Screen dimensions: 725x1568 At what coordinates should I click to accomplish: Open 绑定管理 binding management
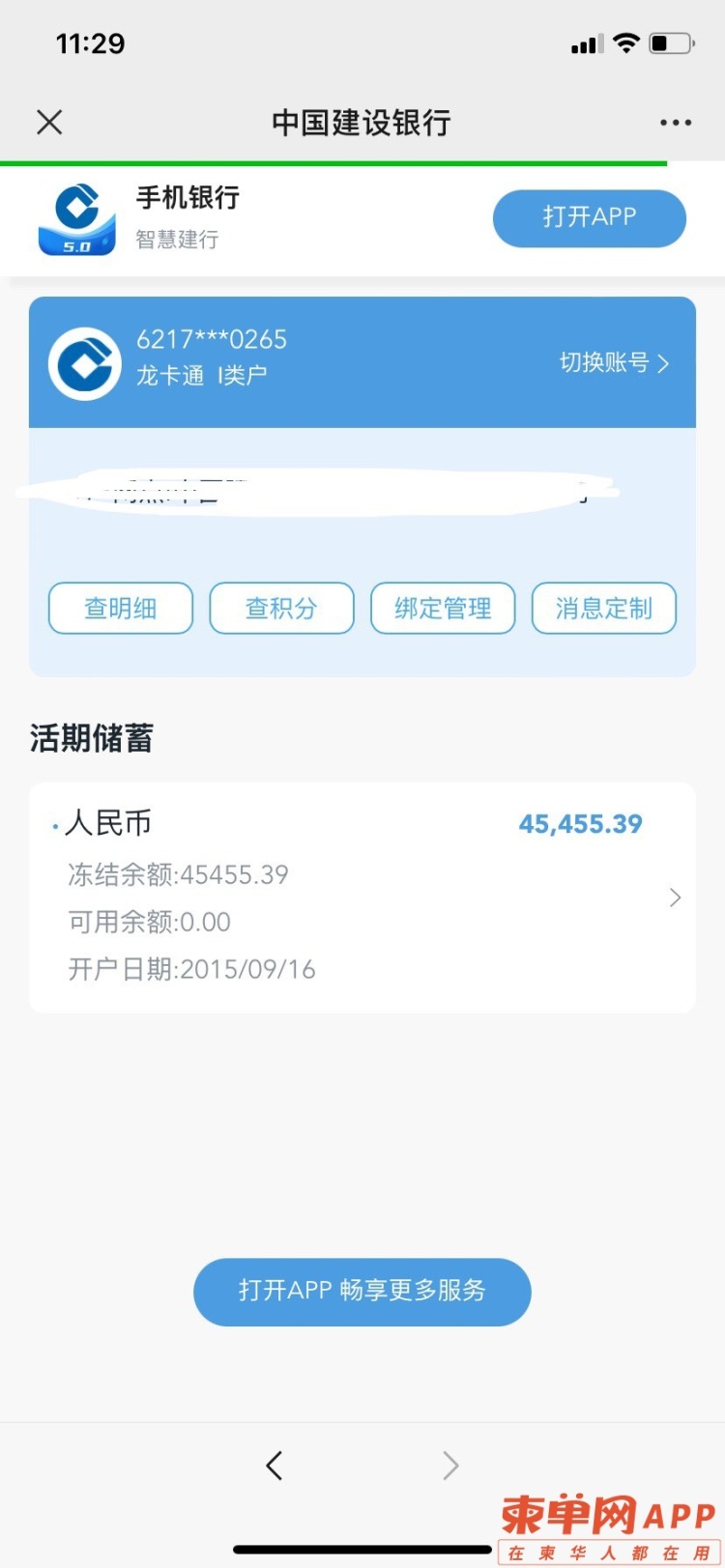pyautogui.click(x=443, y=609)
